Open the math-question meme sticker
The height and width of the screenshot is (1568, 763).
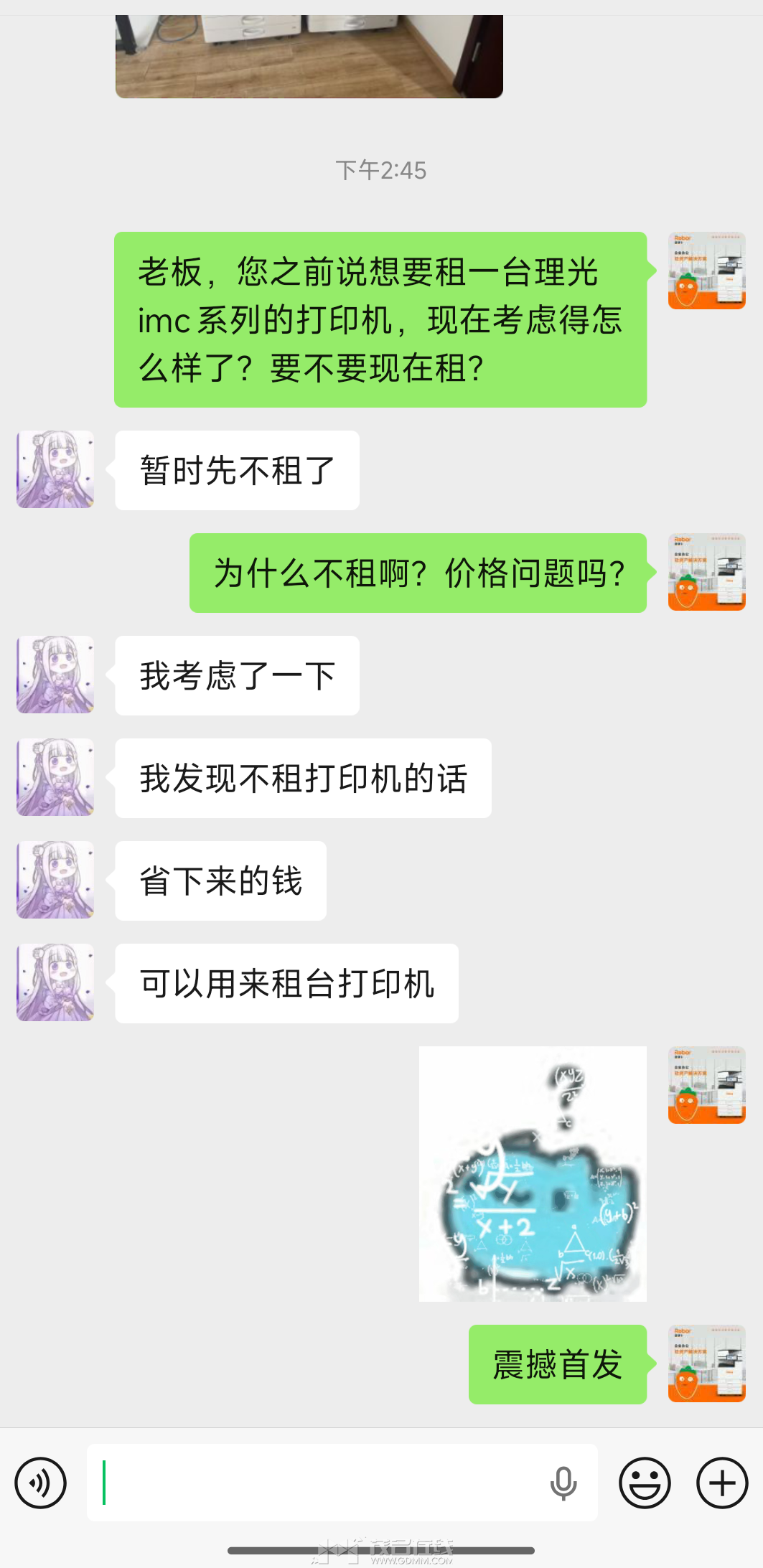click(533, 1173)
